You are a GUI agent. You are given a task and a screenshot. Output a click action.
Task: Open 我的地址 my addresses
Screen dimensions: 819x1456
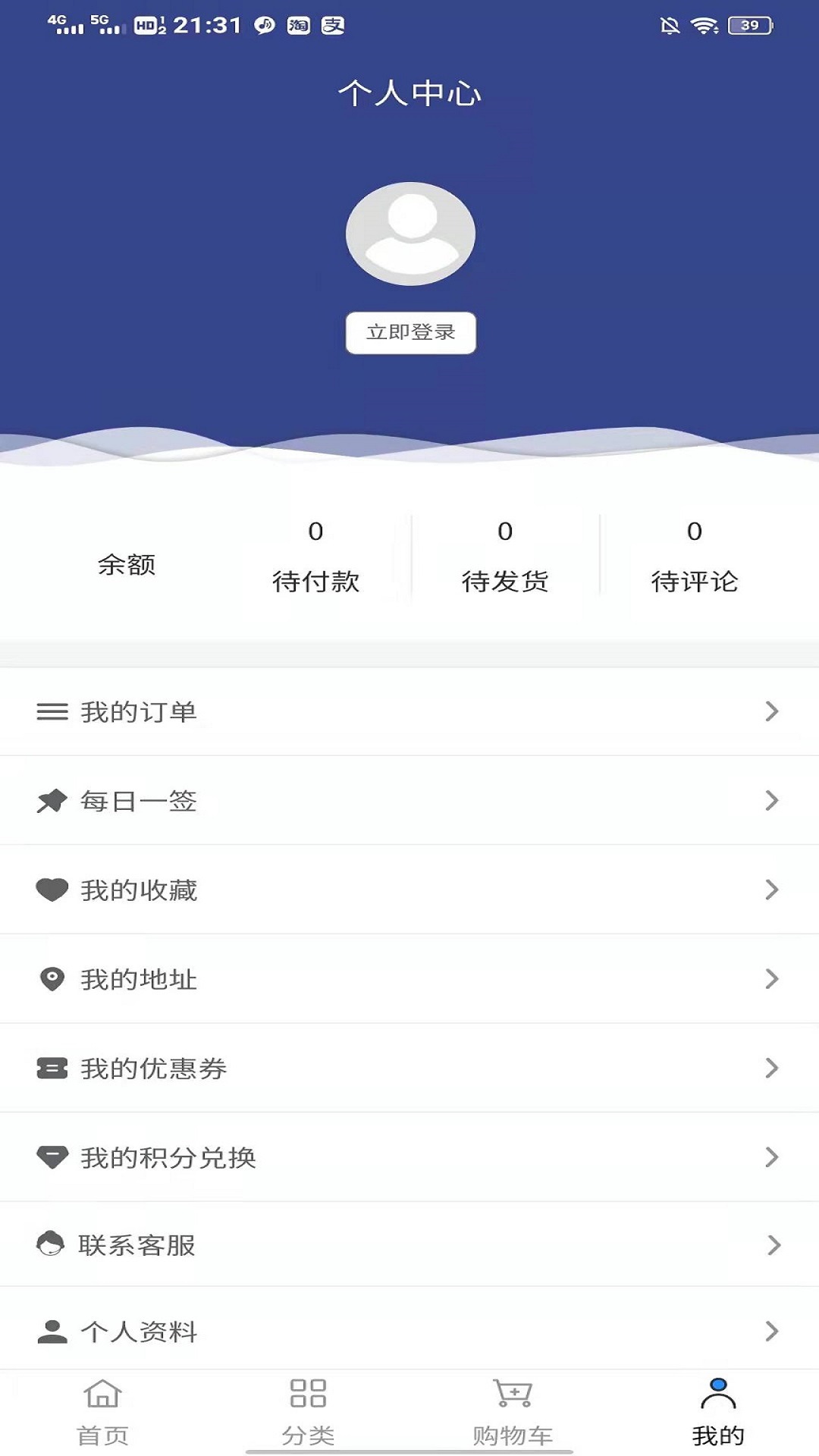409,979
